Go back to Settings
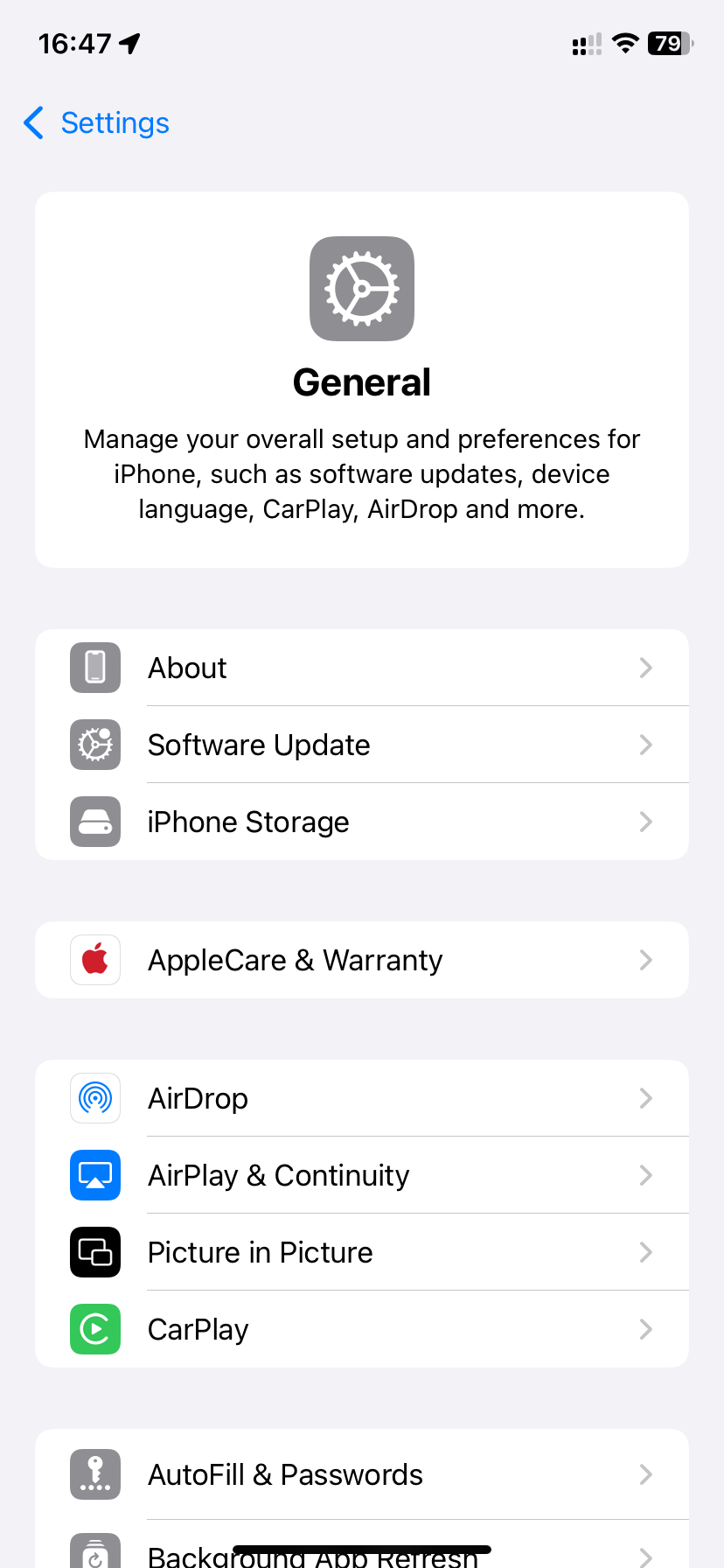The height and width of the screenshot is (1568, 724). coord(96,123)
